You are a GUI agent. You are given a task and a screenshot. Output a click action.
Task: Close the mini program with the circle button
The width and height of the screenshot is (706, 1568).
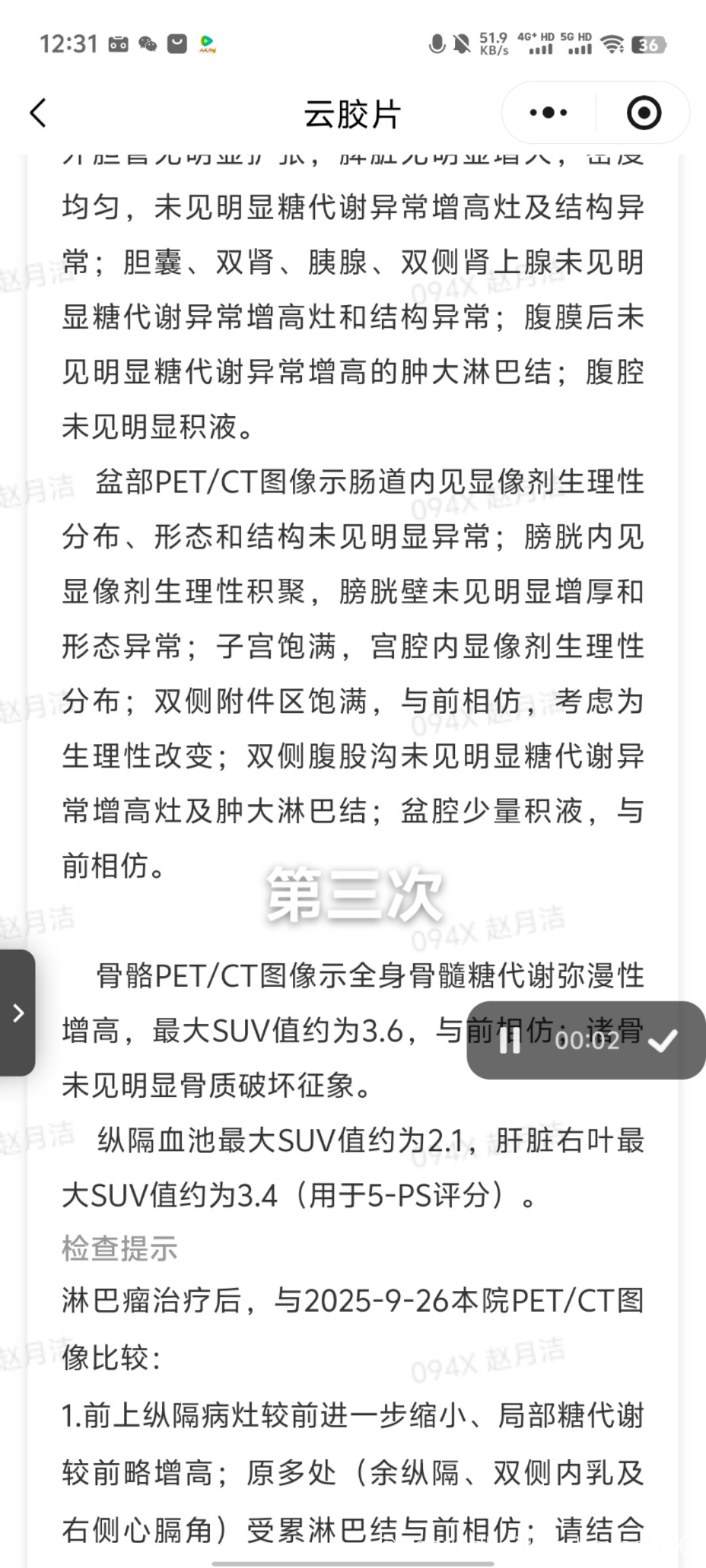click(643, 112)
